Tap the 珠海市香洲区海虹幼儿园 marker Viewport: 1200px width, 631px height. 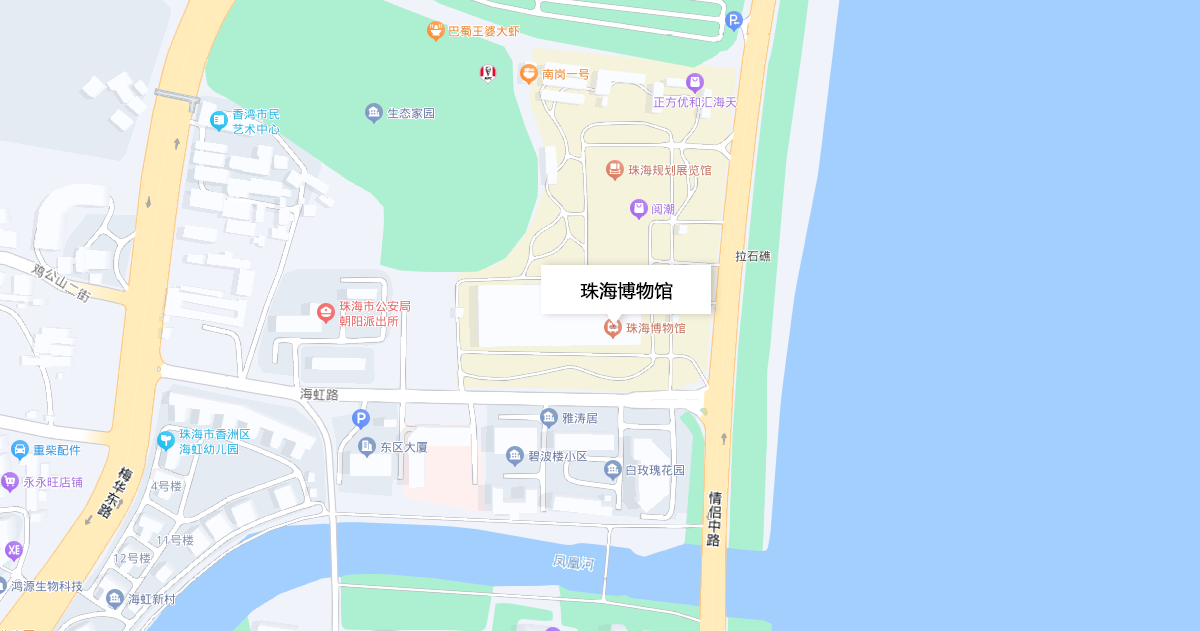[166, 440]
